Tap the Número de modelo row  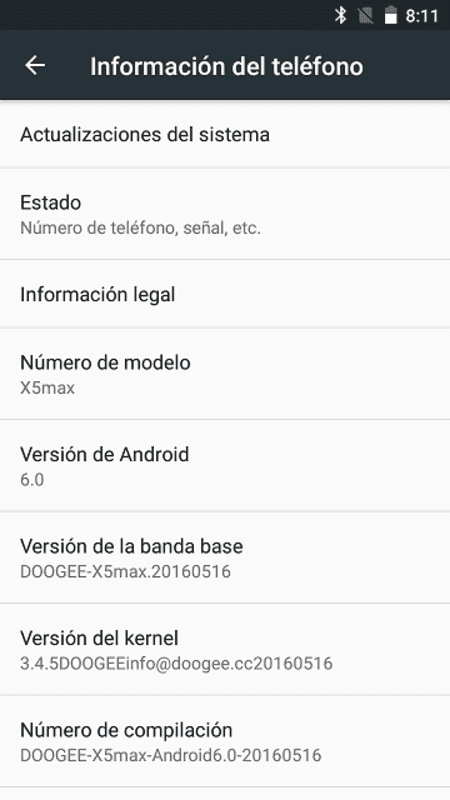pos(225,374)
